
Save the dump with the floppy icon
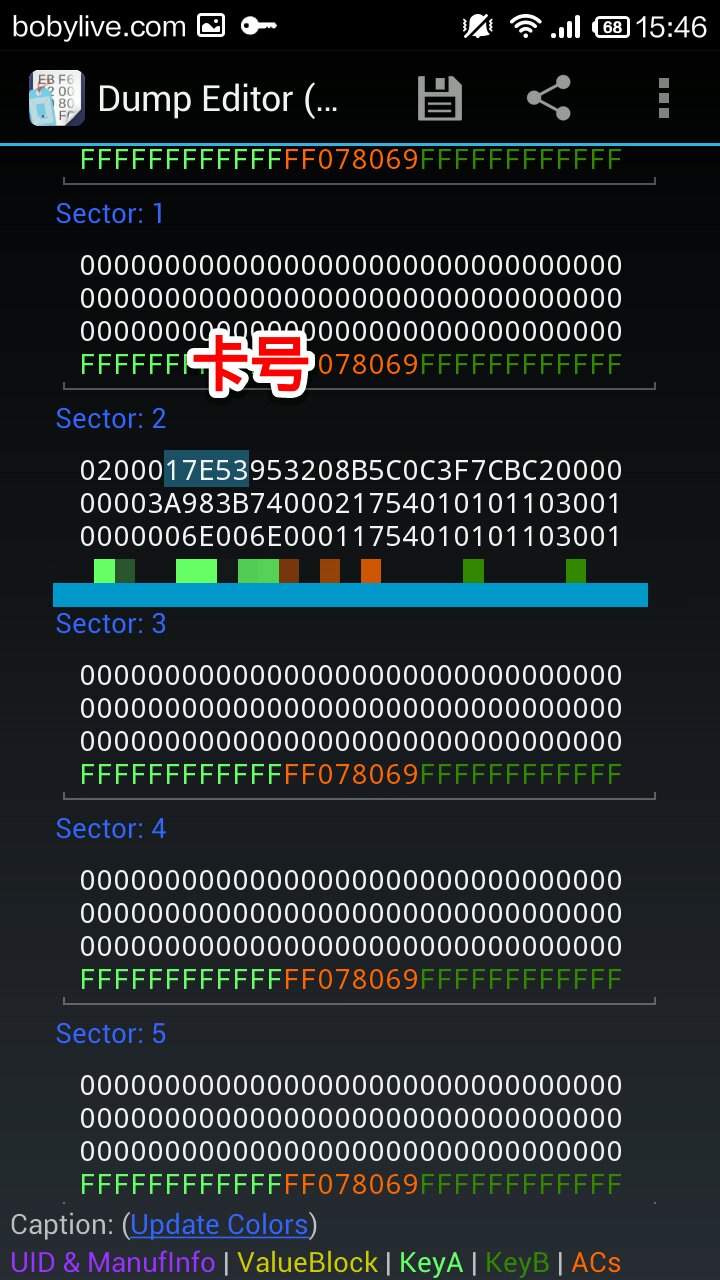pos(439,99)
